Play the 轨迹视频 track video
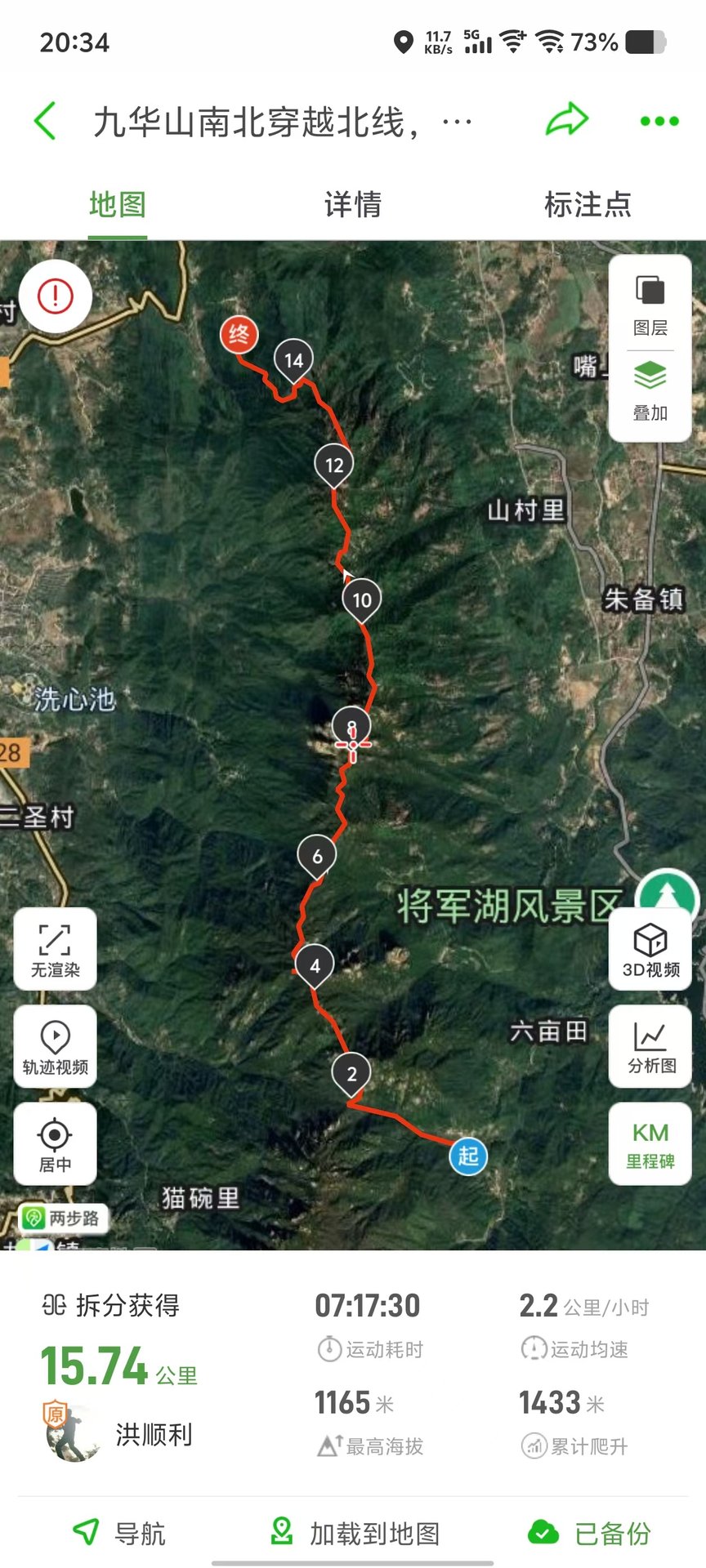Screen dimensions: 706x1568 [x=55, y=1046]
